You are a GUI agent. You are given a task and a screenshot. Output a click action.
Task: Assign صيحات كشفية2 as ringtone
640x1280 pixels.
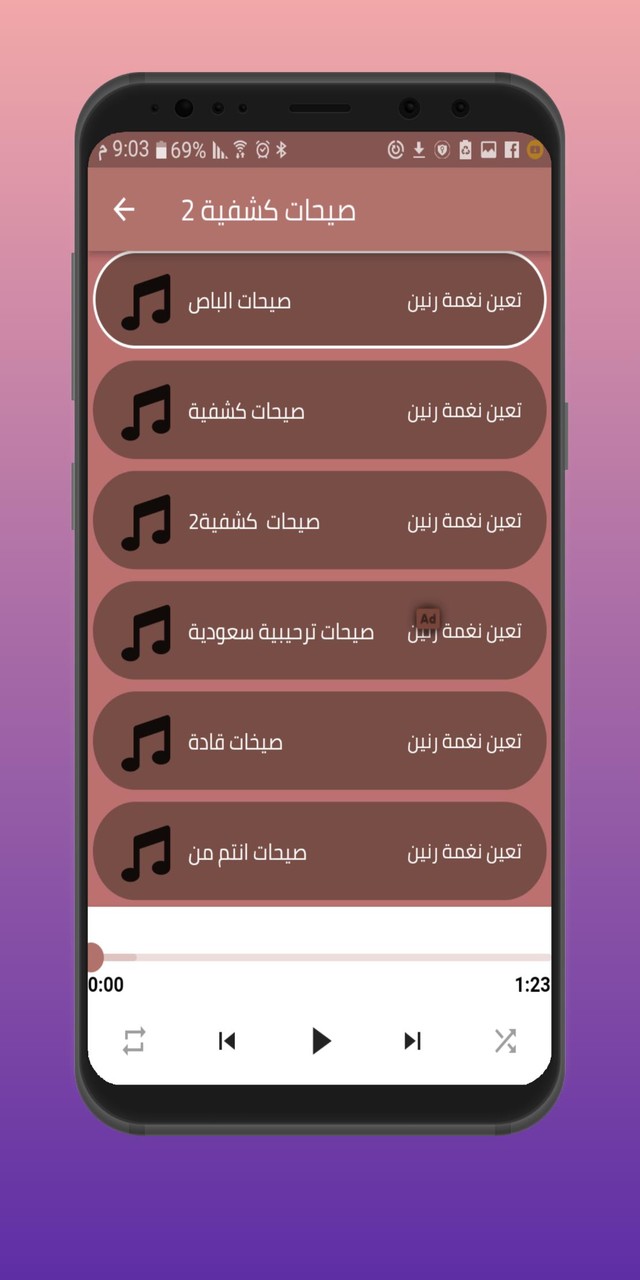click(x=464, y=521)
